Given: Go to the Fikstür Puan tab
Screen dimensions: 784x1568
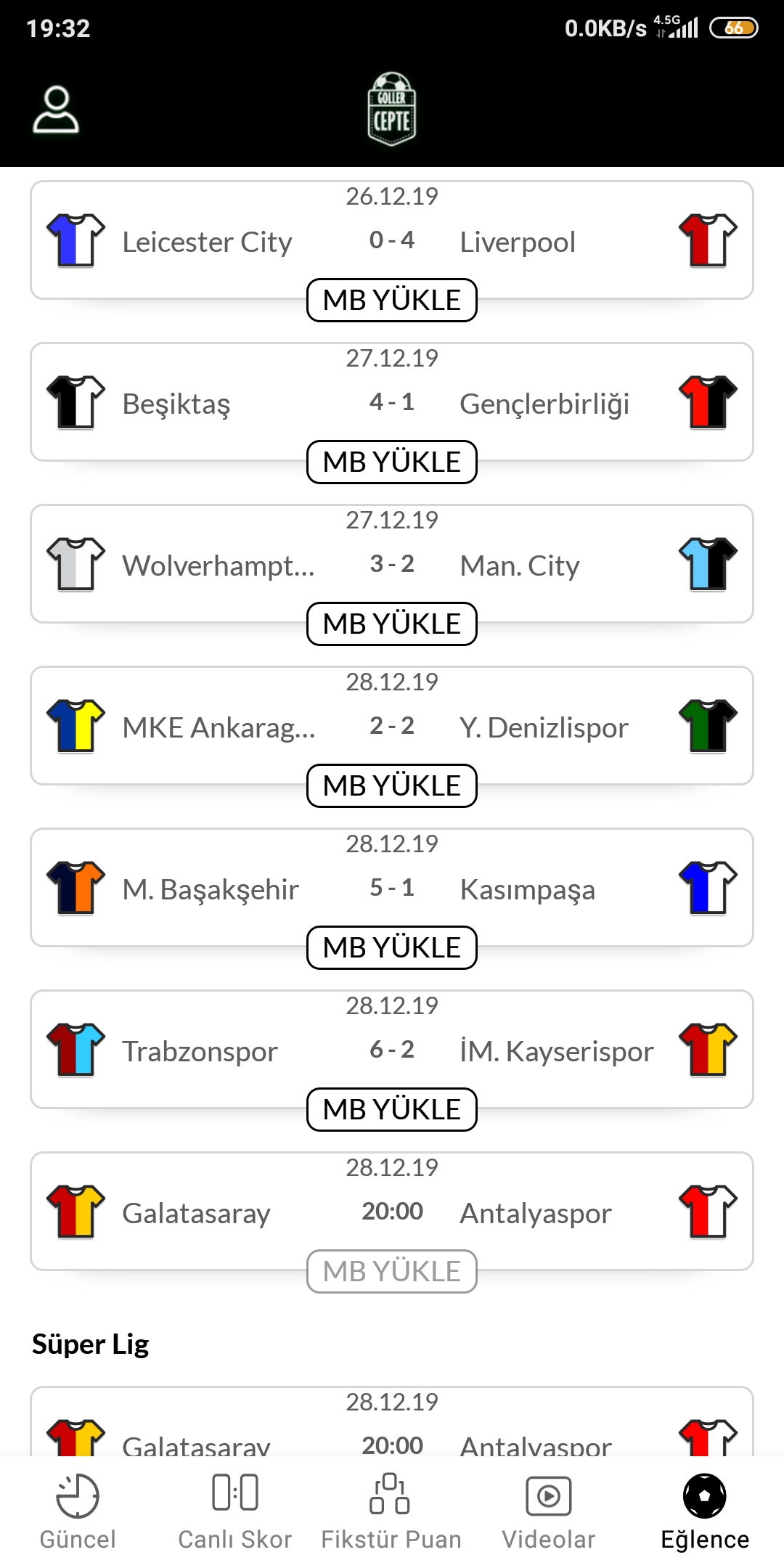Looking at the screenshot, I should [391, 1511].
